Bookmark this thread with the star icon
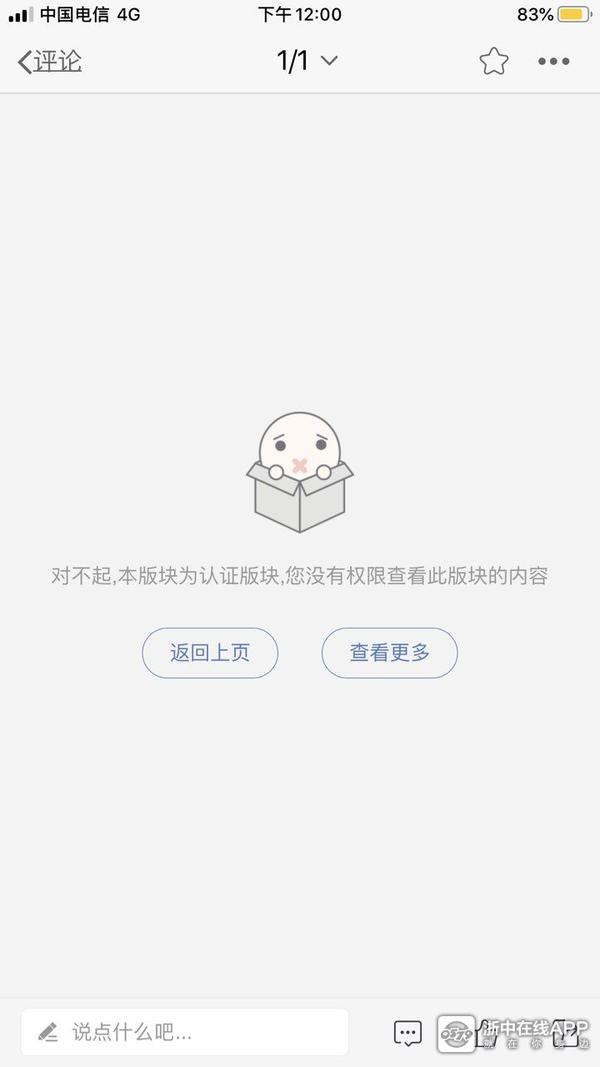 coord(493,61)
